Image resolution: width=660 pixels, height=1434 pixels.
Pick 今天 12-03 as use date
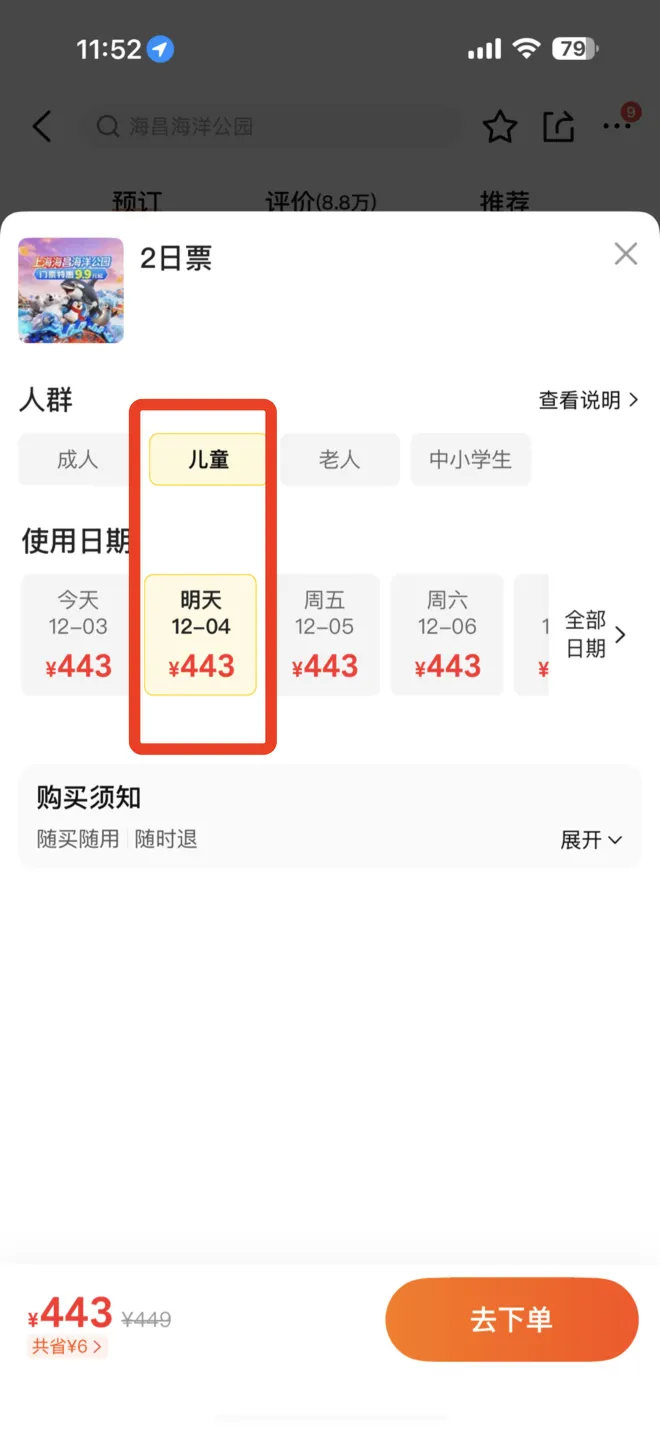[76, 634]
